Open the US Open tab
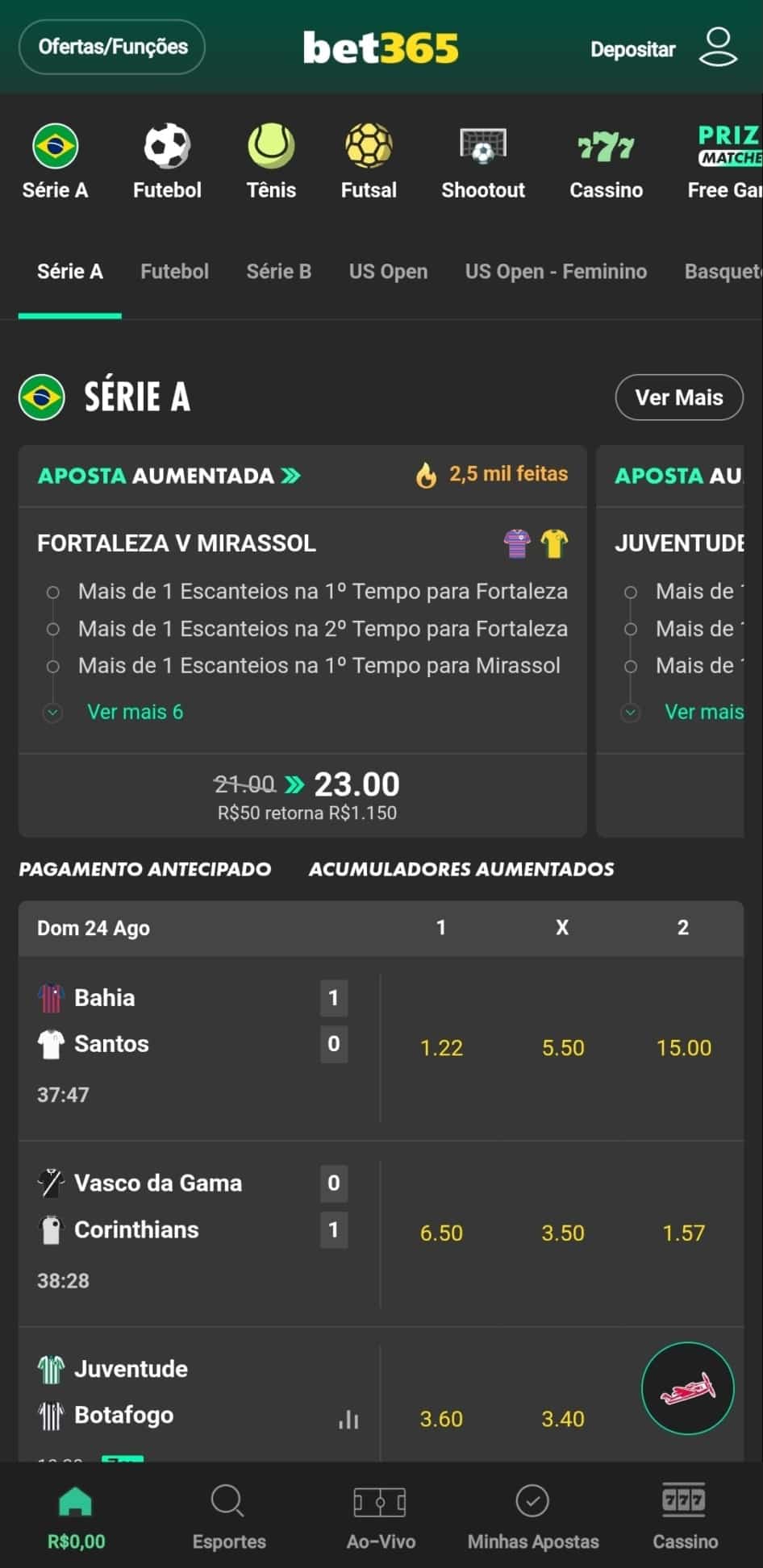This screenshot has width=763, height=1568. tap(388, 272)
